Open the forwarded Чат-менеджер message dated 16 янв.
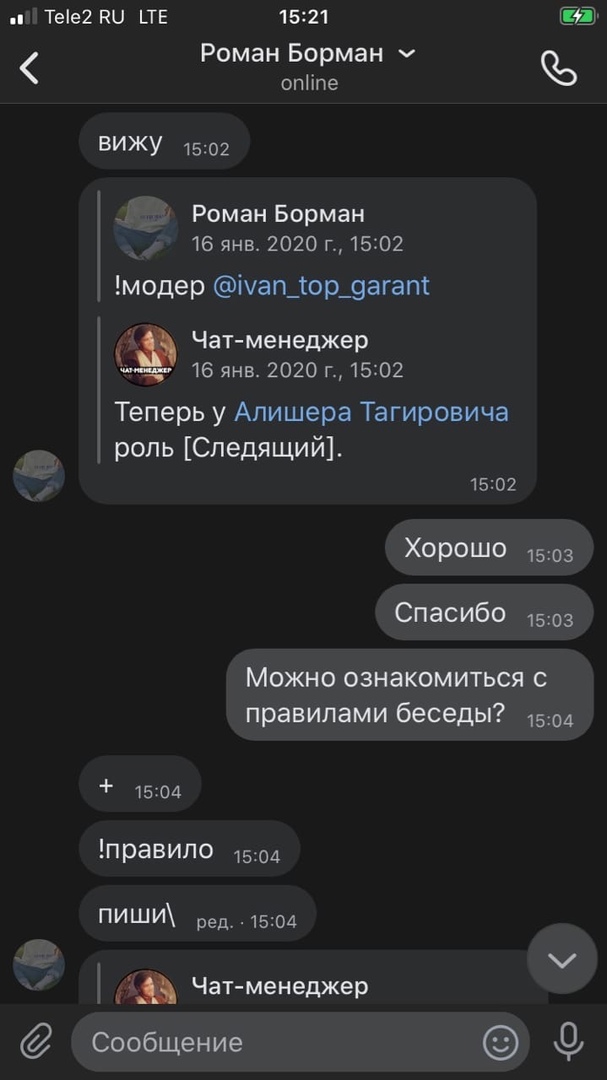This screenshot has height=1080, width=607. pos(280,354)
